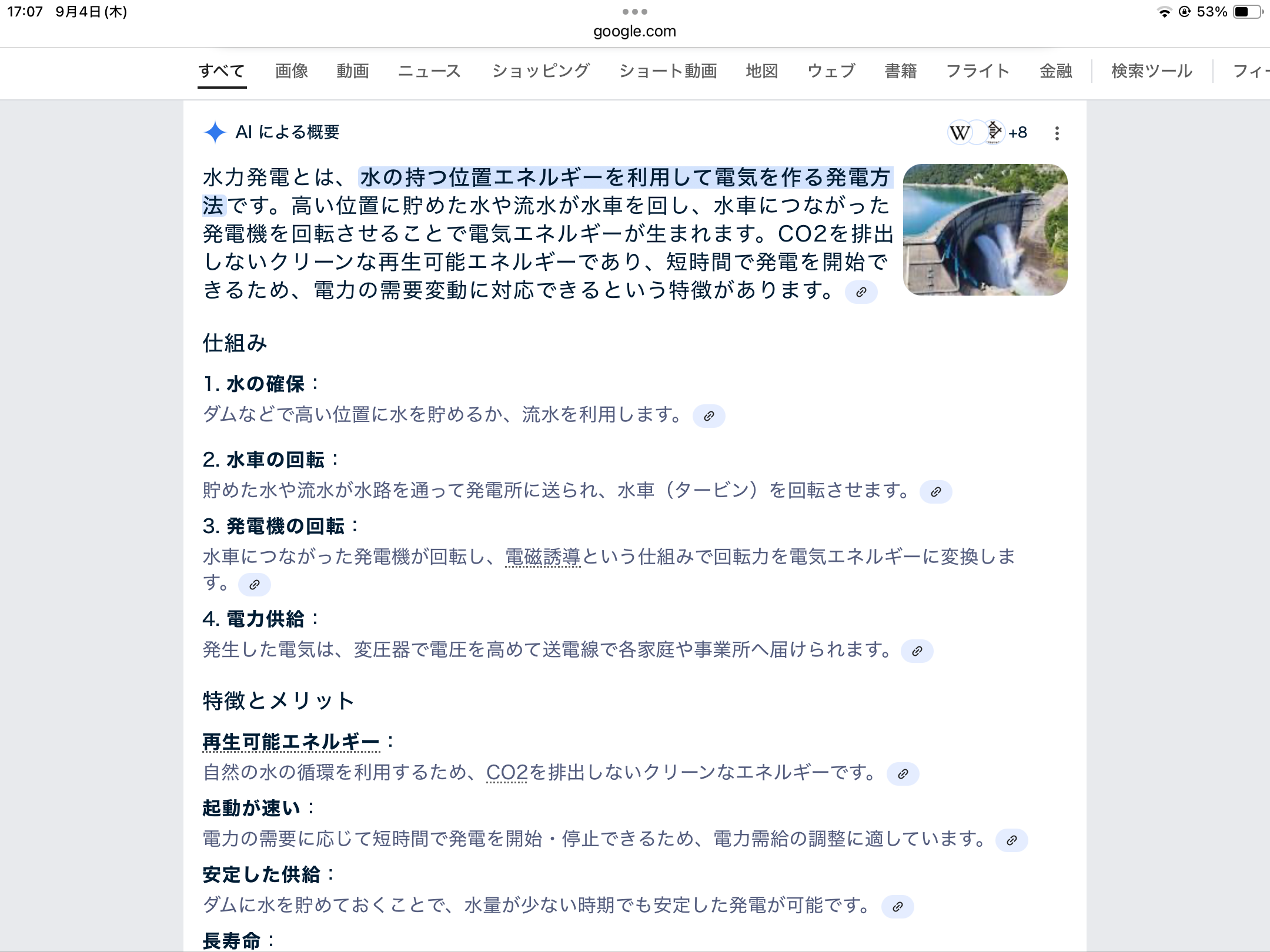Open source link after 水の確保 description
The width and height of the screenshot is (1270, 952).
[x=709, y=416]
